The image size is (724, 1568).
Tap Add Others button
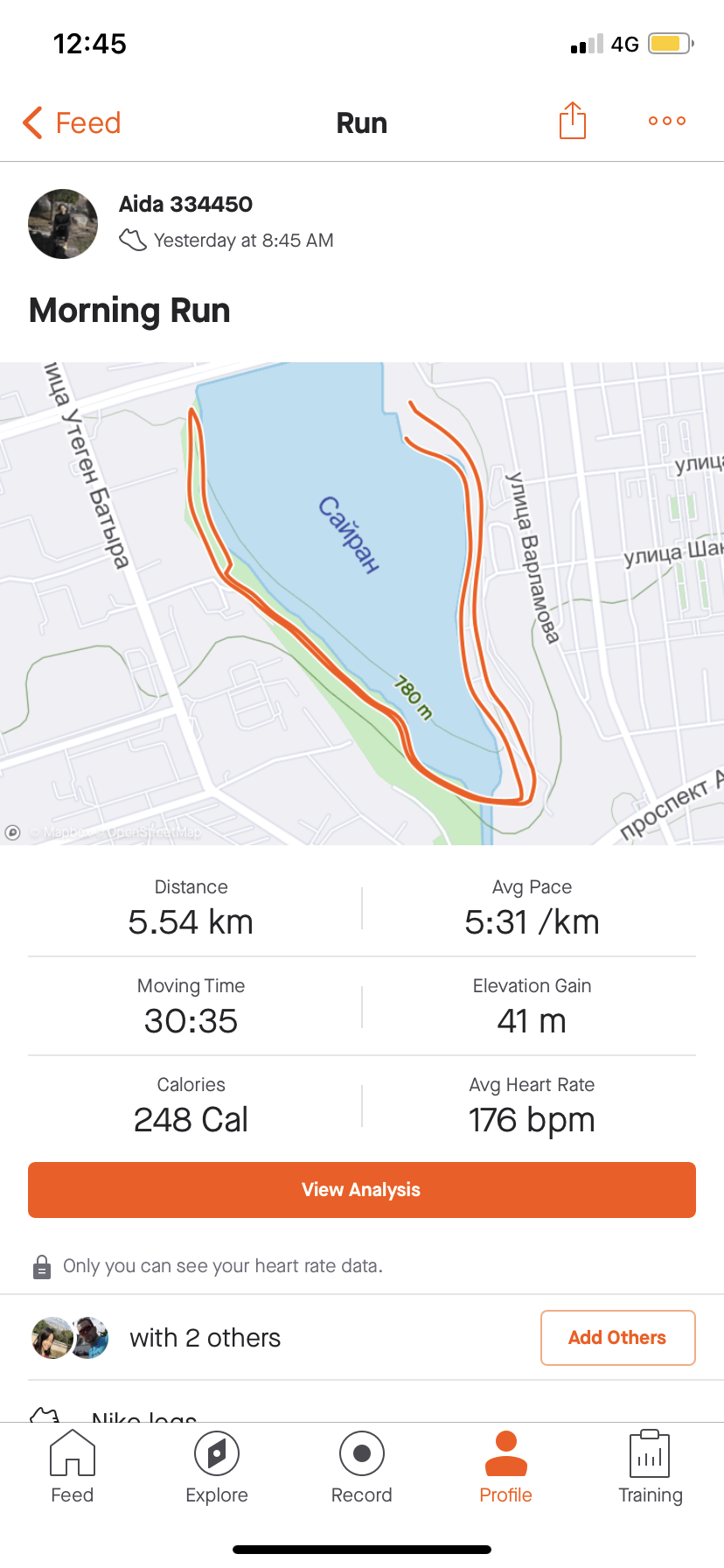point(617,1338)
